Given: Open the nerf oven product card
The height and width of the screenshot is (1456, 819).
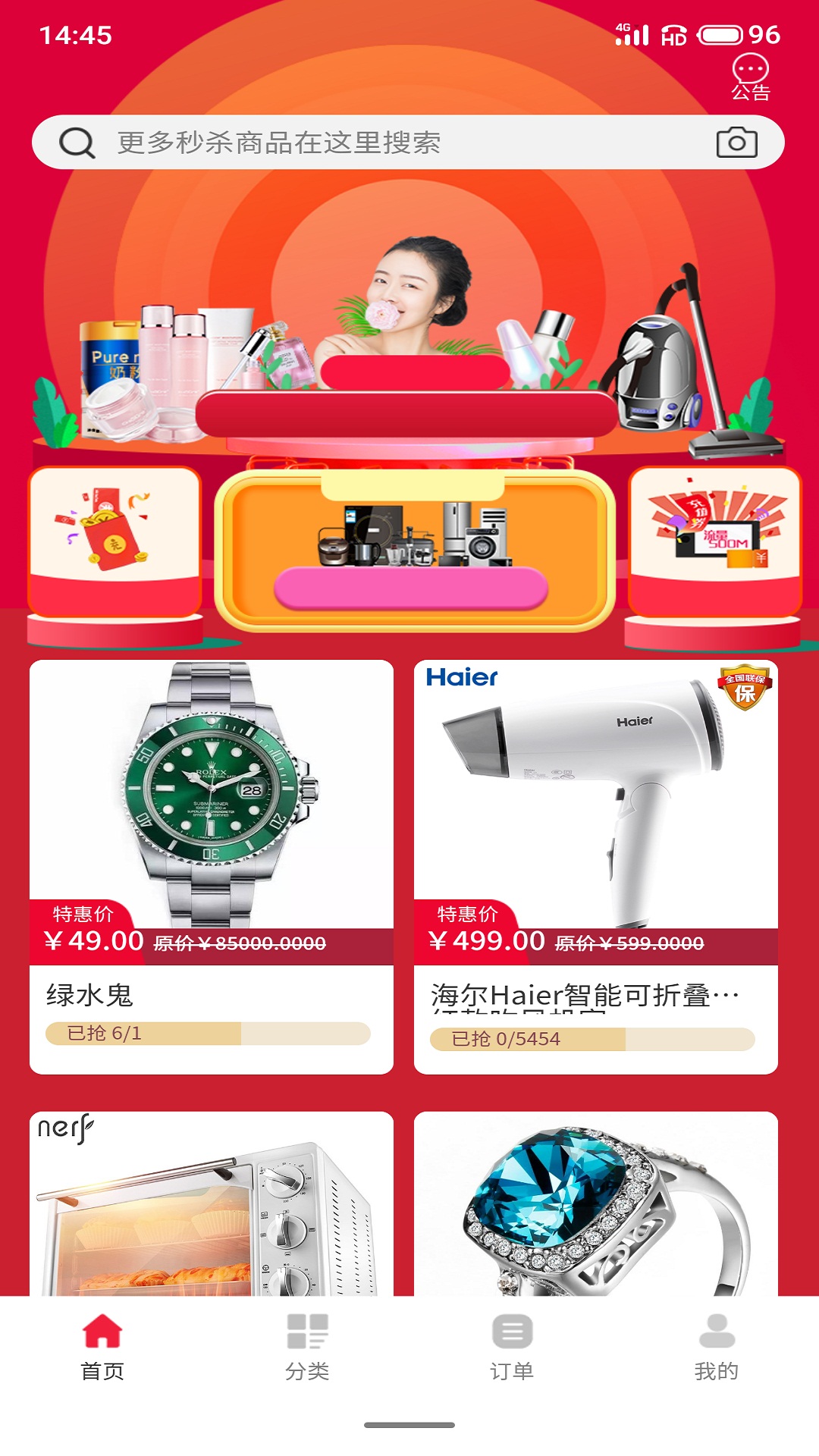Looking at the screenshot, I should 212,1204.
